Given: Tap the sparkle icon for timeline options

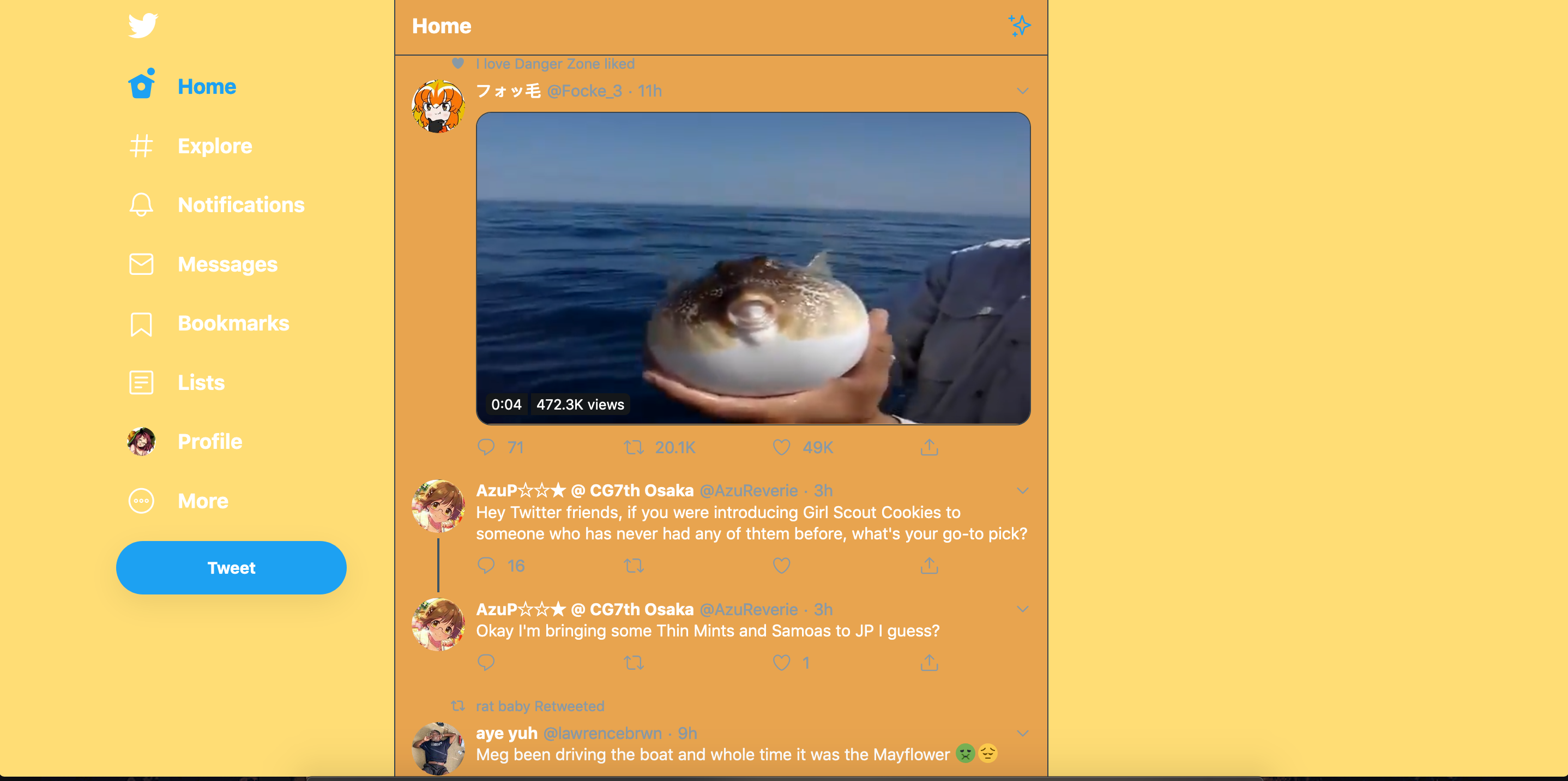Looking at the screenshot, I should pos(1019,26).
